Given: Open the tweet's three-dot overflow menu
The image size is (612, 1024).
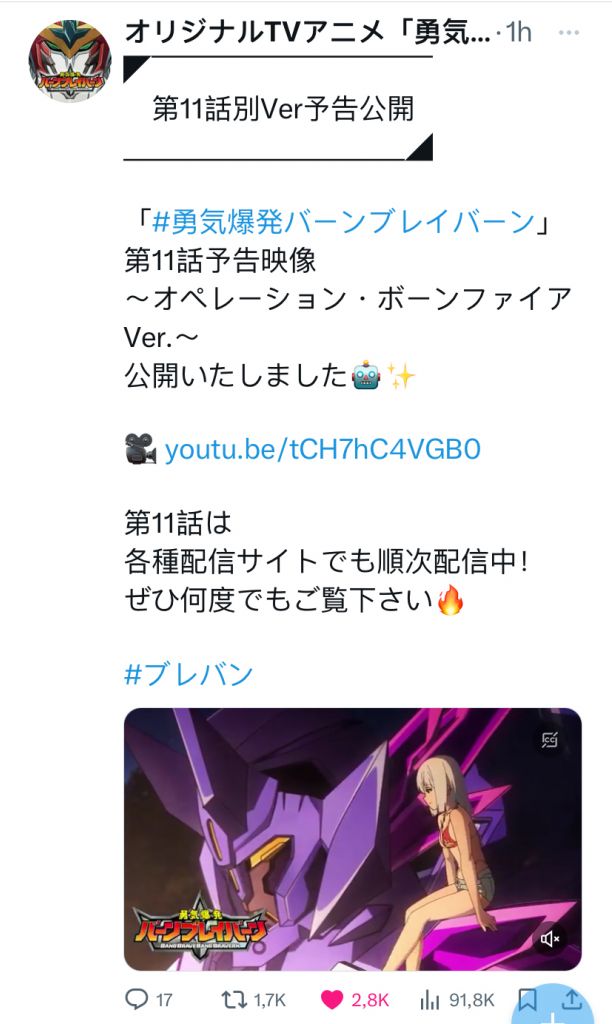Looking at the screenshot, I should point(568,33).
